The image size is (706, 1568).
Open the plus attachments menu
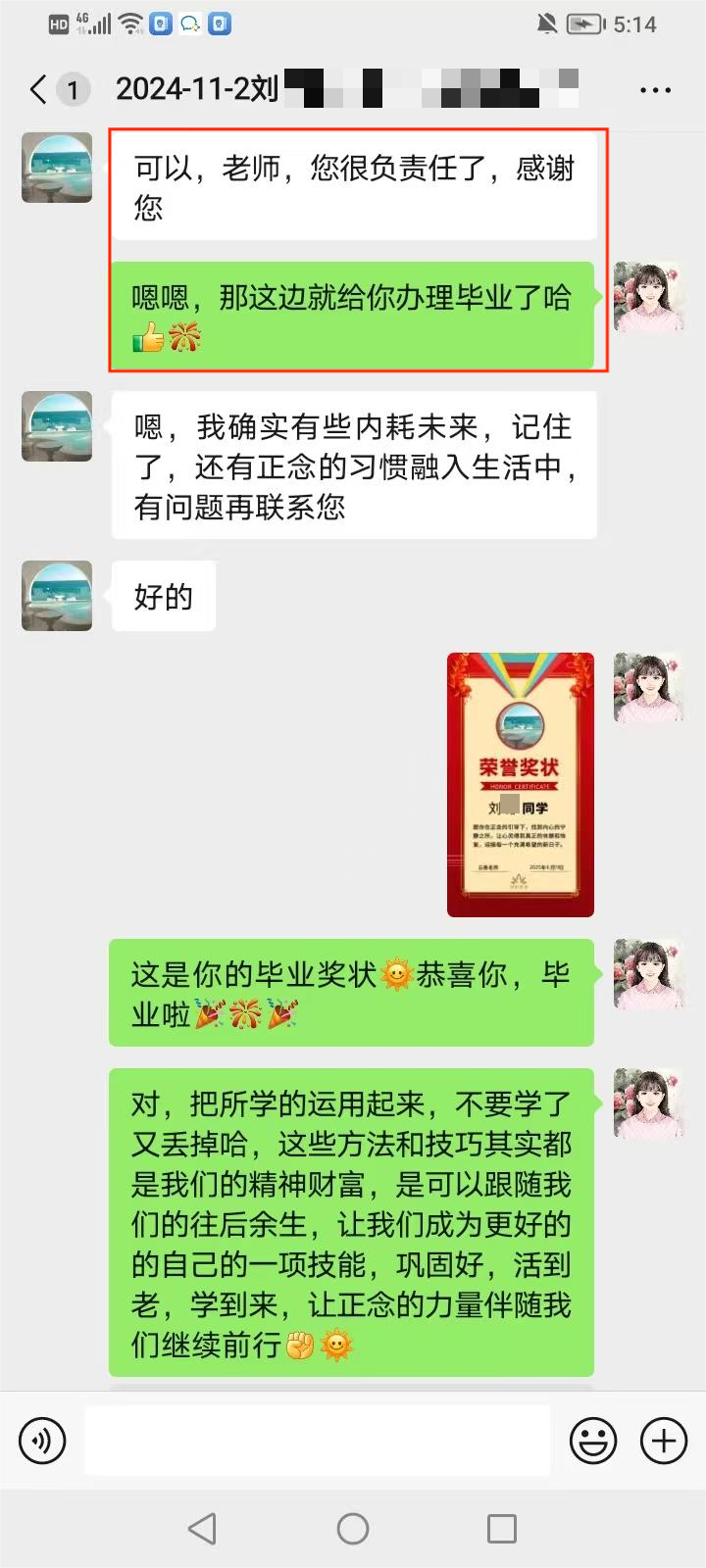click(664, 1441)
